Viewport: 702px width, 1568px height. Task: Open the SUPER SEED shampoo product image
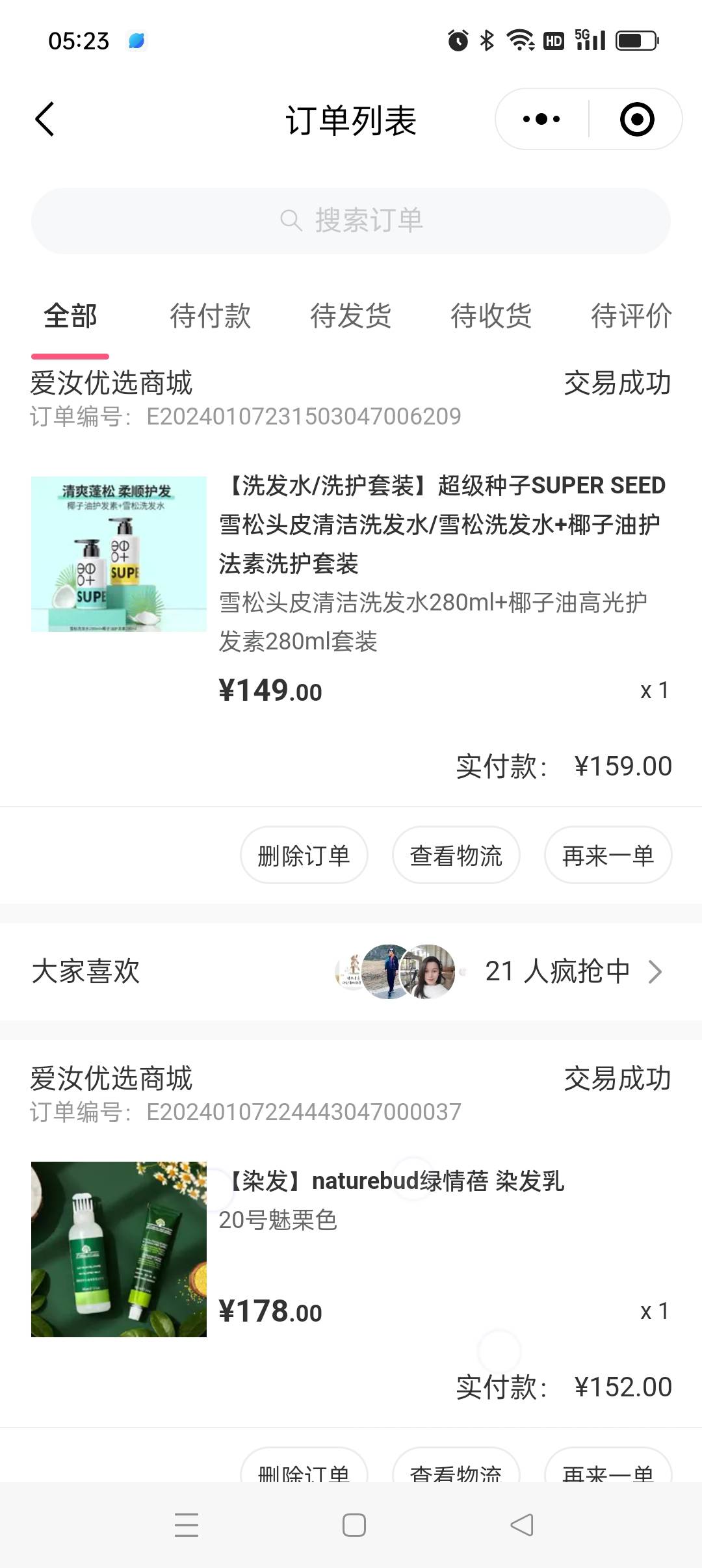[x=118, y=554]
